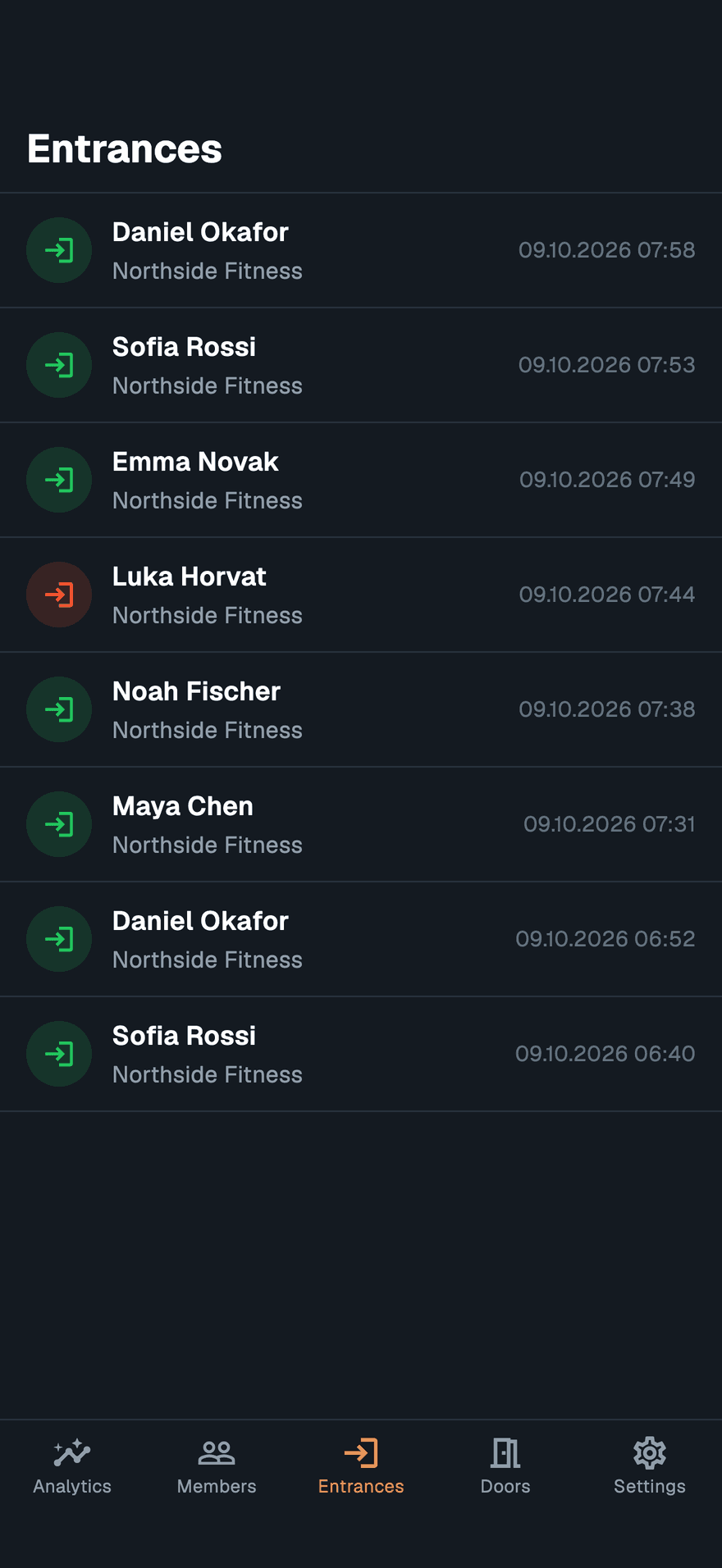Go to the Members tab
Image resolution: width=722 pixels, height=1568 pixels.
217,1466
